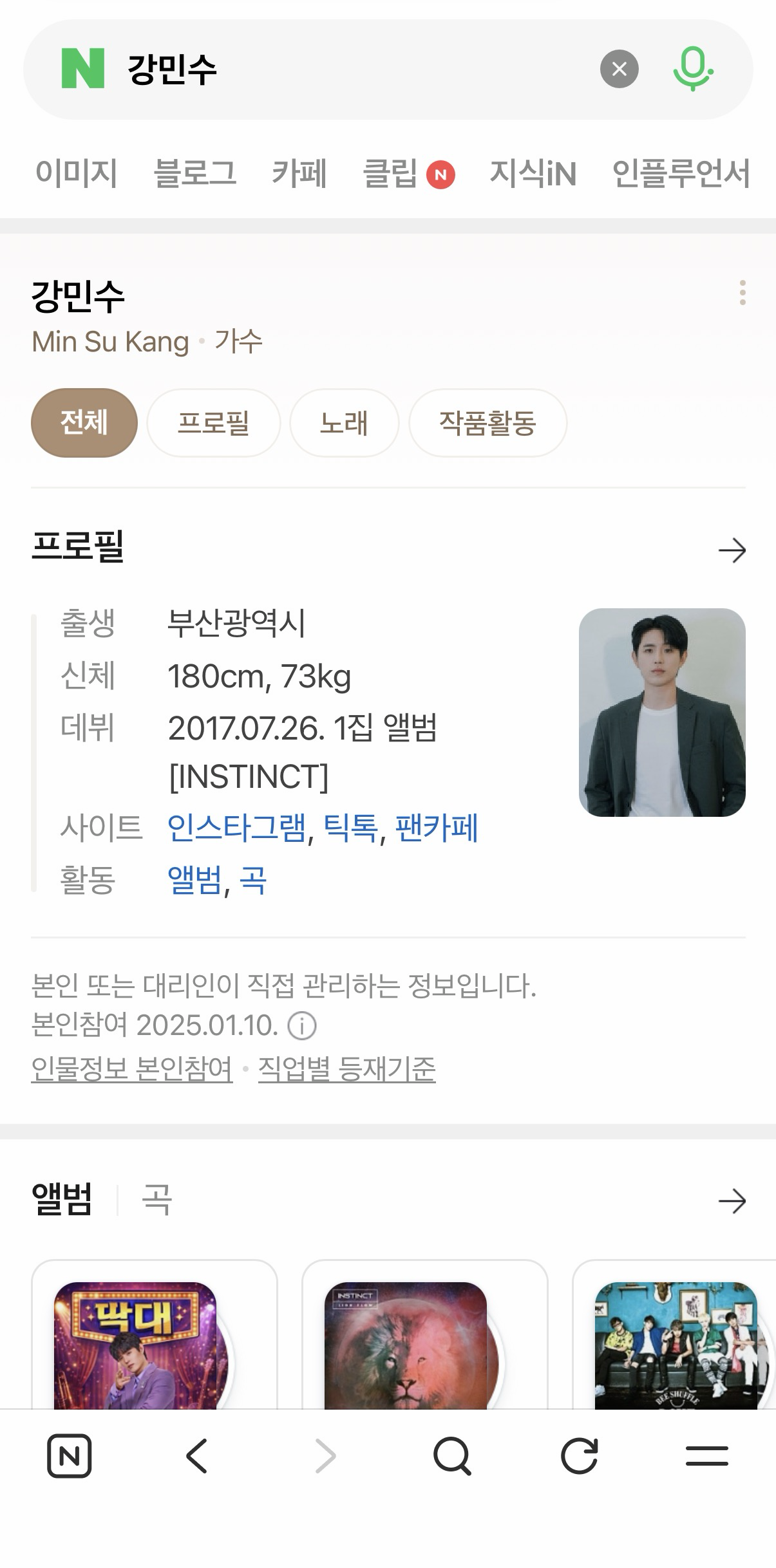This screenshot has height=1568, width=776.
Task: Clear the search text with the X icon
Action: click(619, 69)
